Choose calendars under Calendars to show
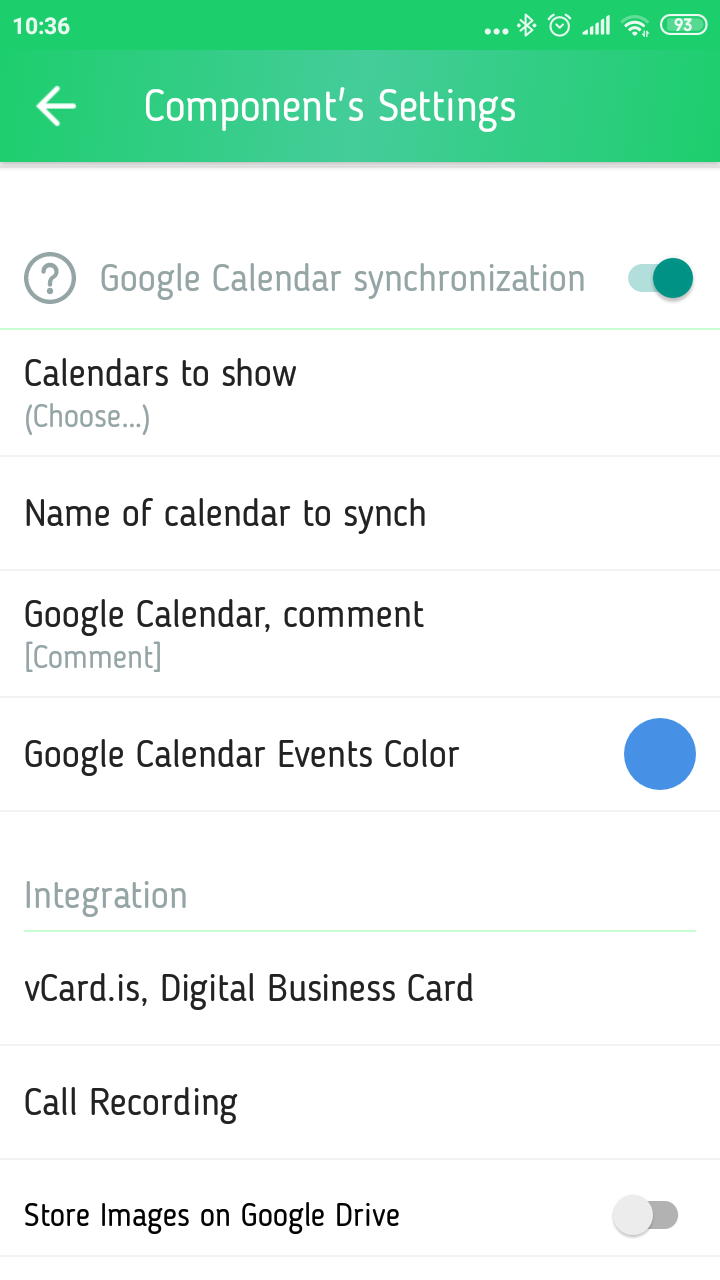The width and height of the screenshot is (720, 1280). coord(360,392)
